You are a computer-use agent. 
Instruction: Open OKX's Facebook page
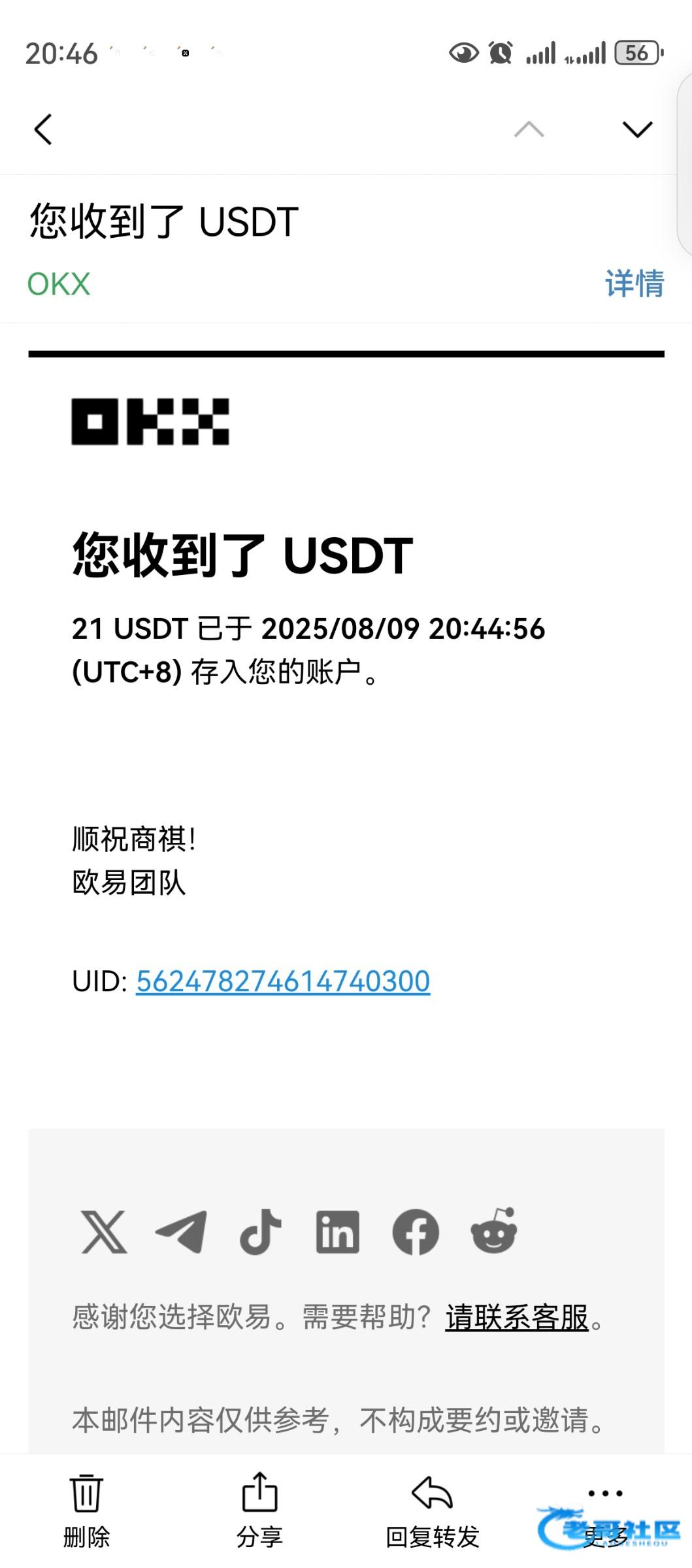pos(416,1232)
